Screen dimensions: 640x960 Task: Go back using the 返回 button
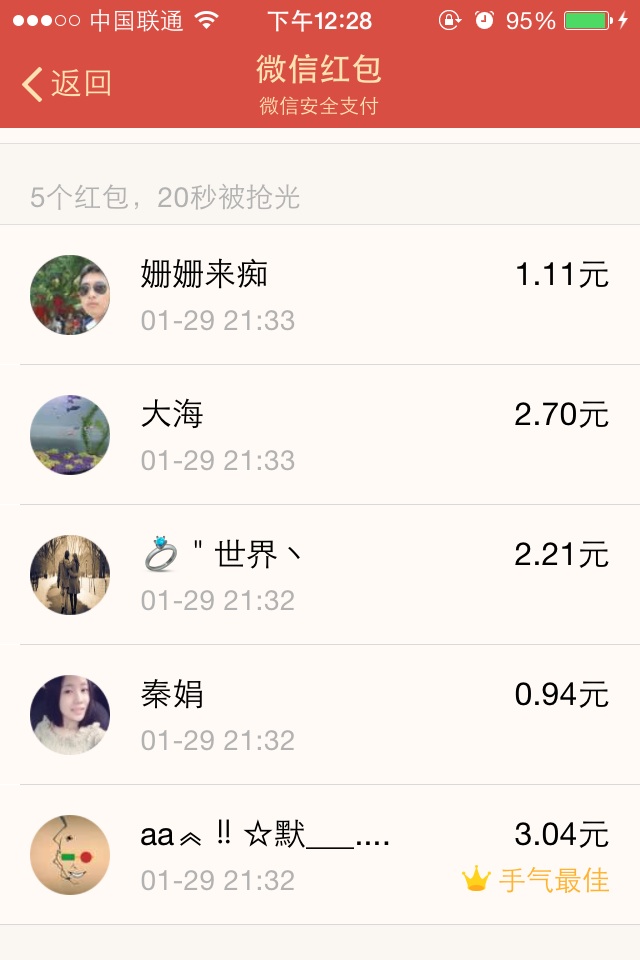pos(67,84)
